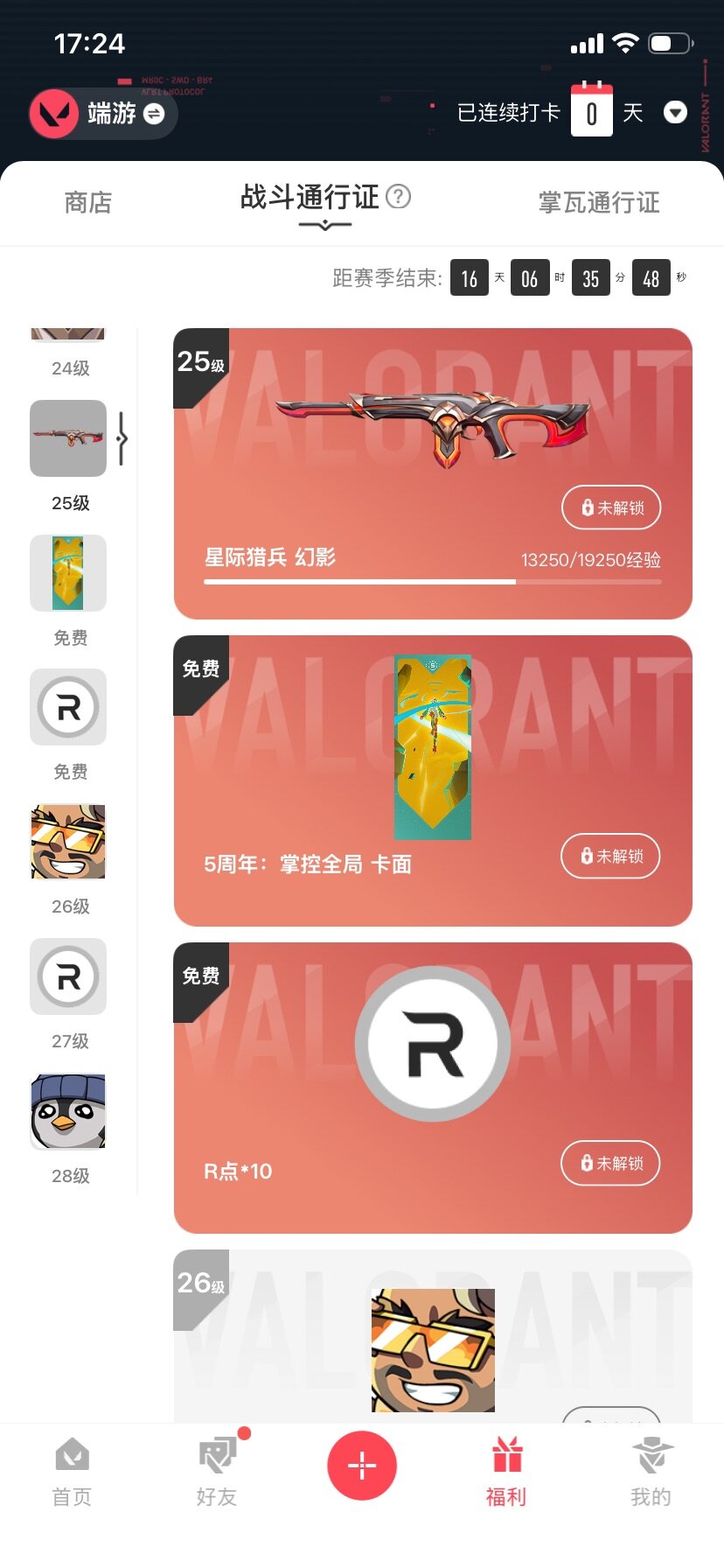This screenshot has width=724, height=1568.
Task: Select the 28级 penguin thumbnail in the sidebar
Action: [67, 1111]
